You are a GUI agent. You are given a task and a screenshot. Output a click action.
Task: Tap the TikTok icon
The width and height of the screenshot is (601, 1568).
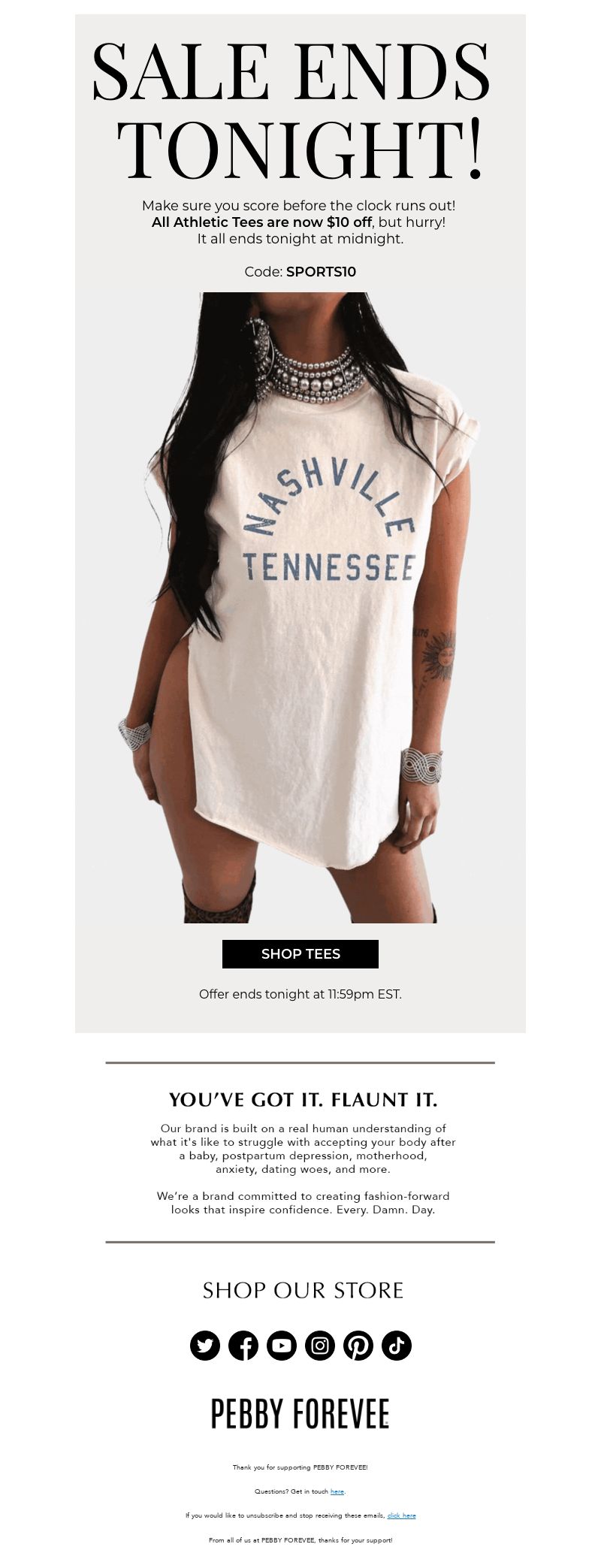coord(397,1345)
